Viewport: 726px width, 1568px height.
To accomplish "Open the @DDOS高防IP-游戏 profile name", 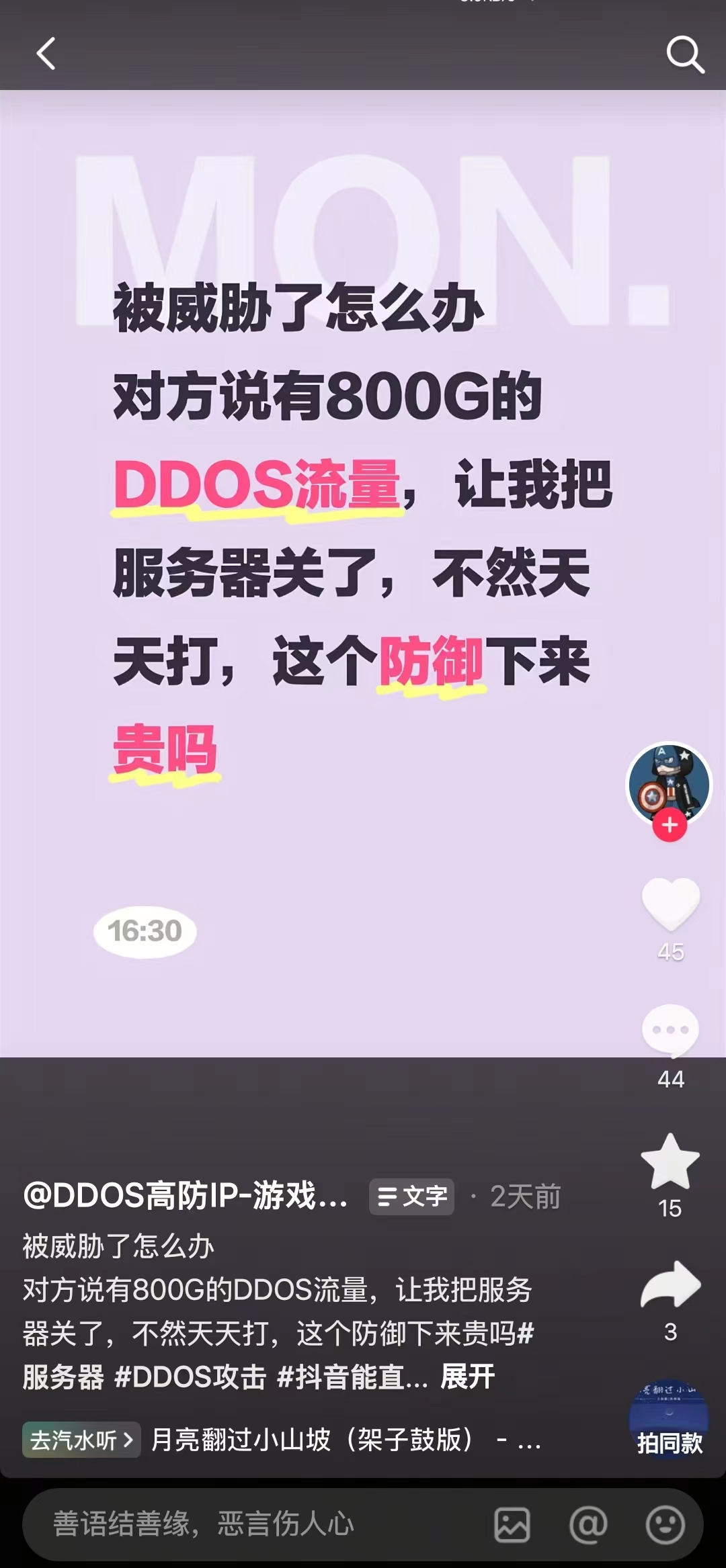I will pyautogui.click(x=186, y=1196).
